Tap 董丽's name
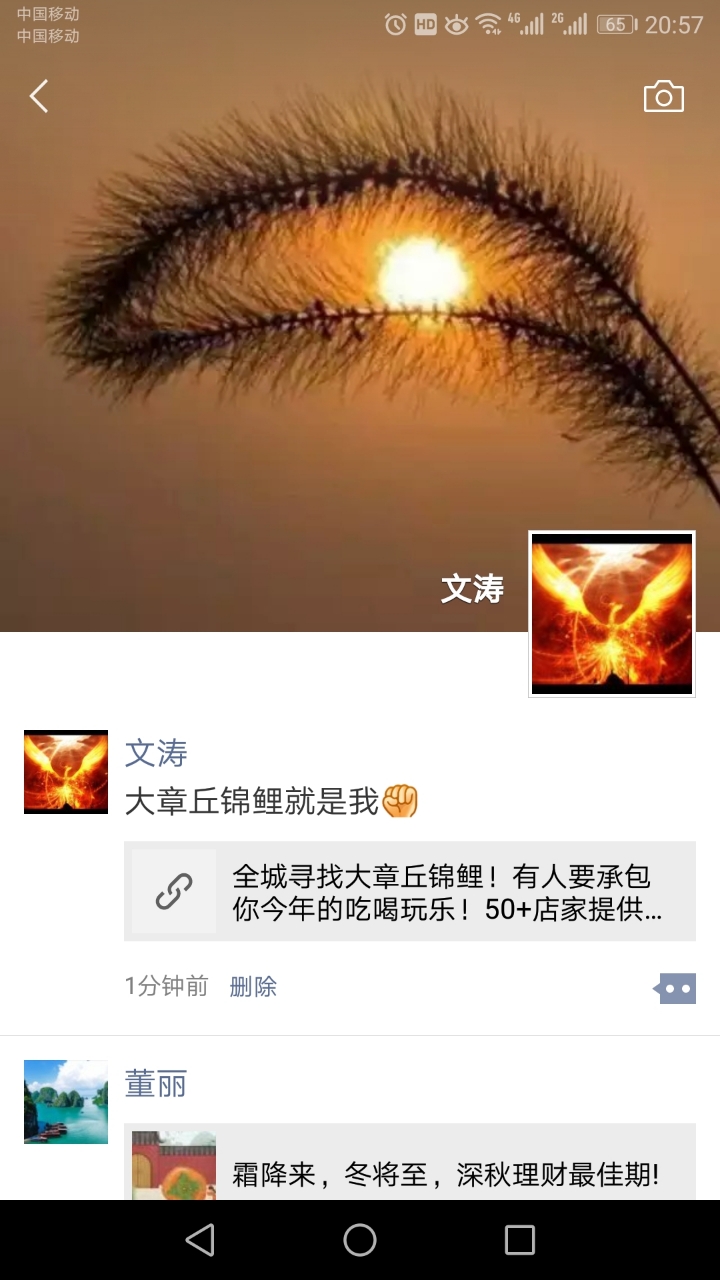This screenshot has height=1280, width=720. 156,1084
